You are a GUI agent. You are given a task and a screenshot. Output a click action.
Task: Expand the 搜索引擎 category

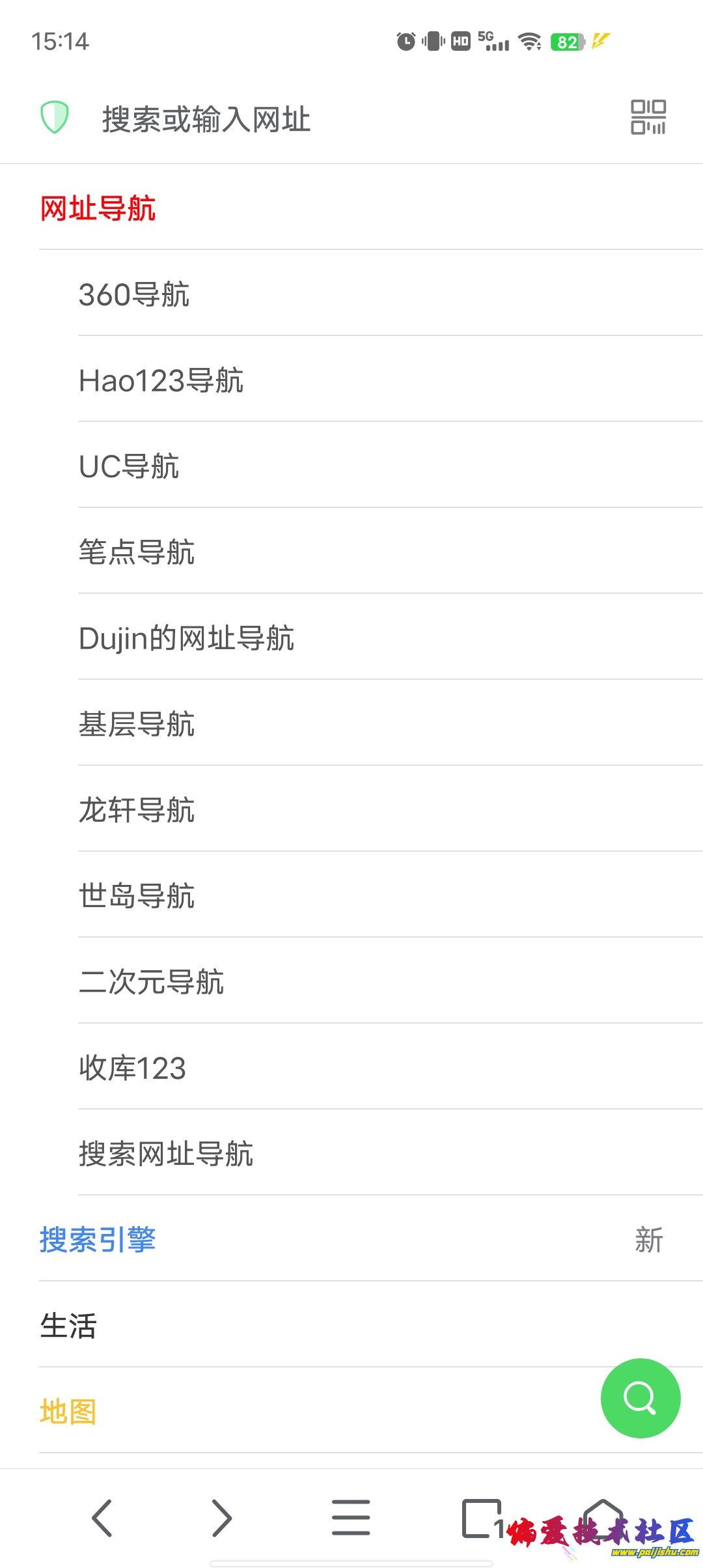click(98, 1240)
